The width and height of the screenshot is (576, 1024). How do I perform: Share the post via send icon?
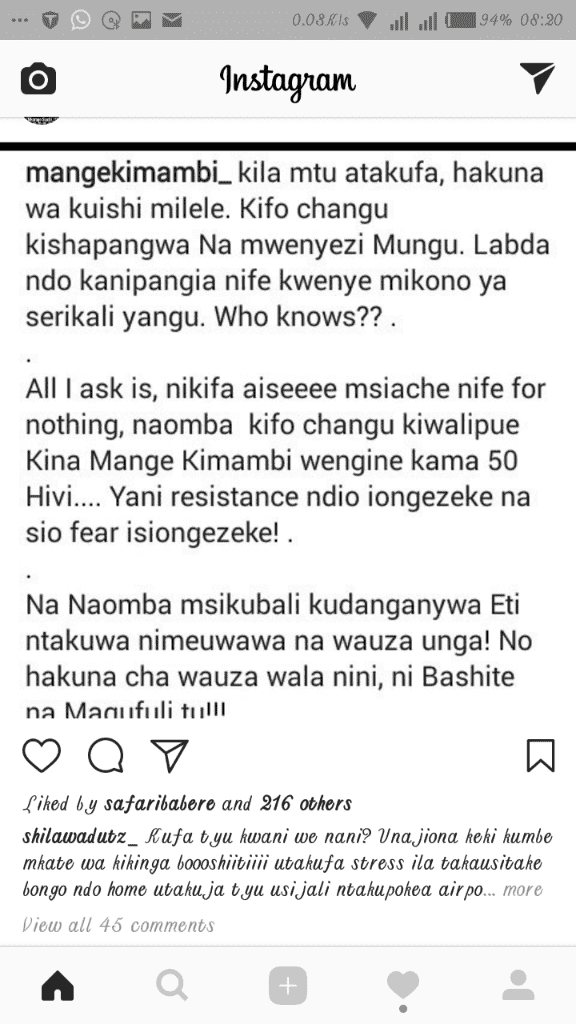point(169,756)
